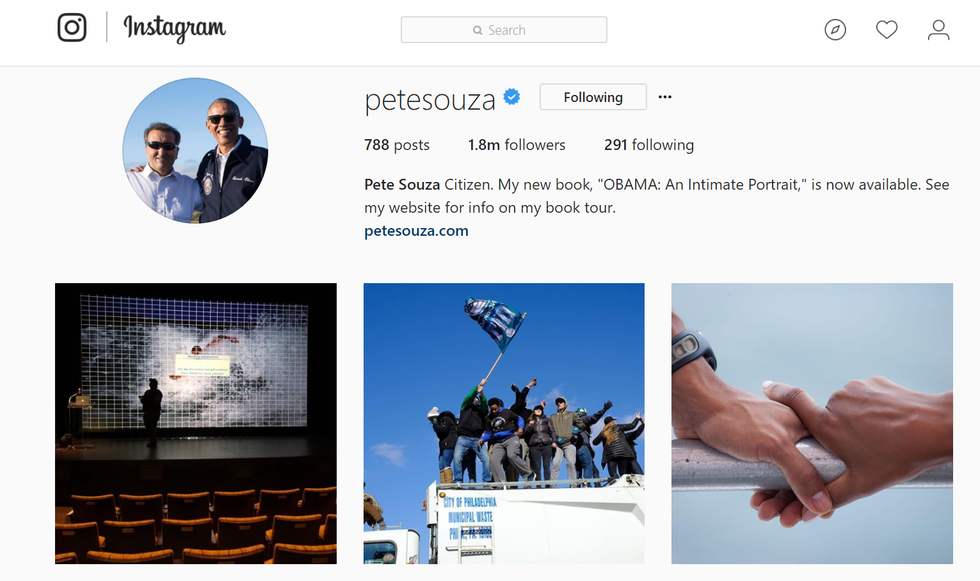This screenshot has height=581, width=980.
Task: Open the Explore compass icon
Action: (x=835, y=30)
